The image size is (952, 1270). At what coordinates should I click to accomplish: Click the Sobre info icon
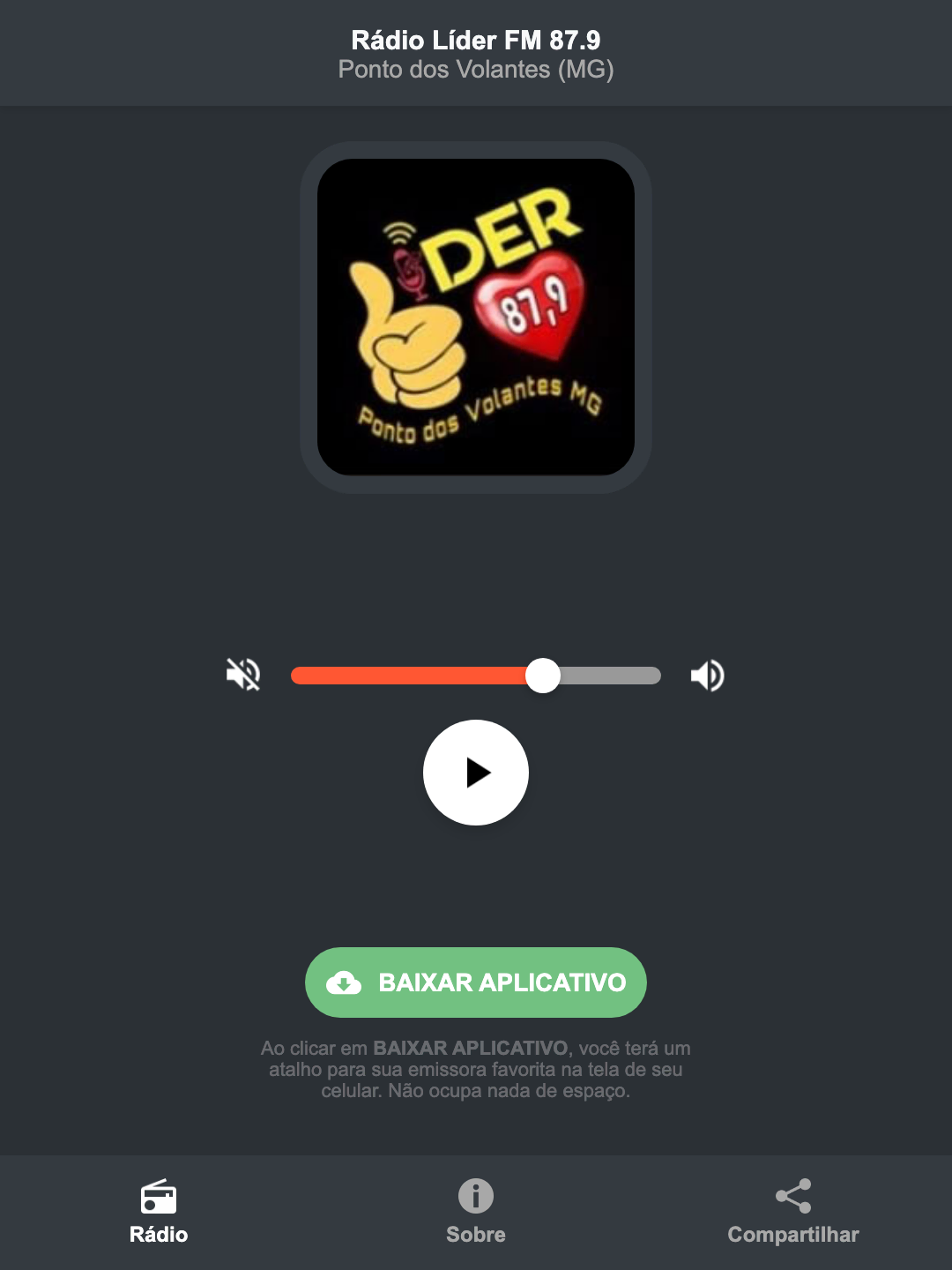pyautogui.click(x=475, y=1197)
